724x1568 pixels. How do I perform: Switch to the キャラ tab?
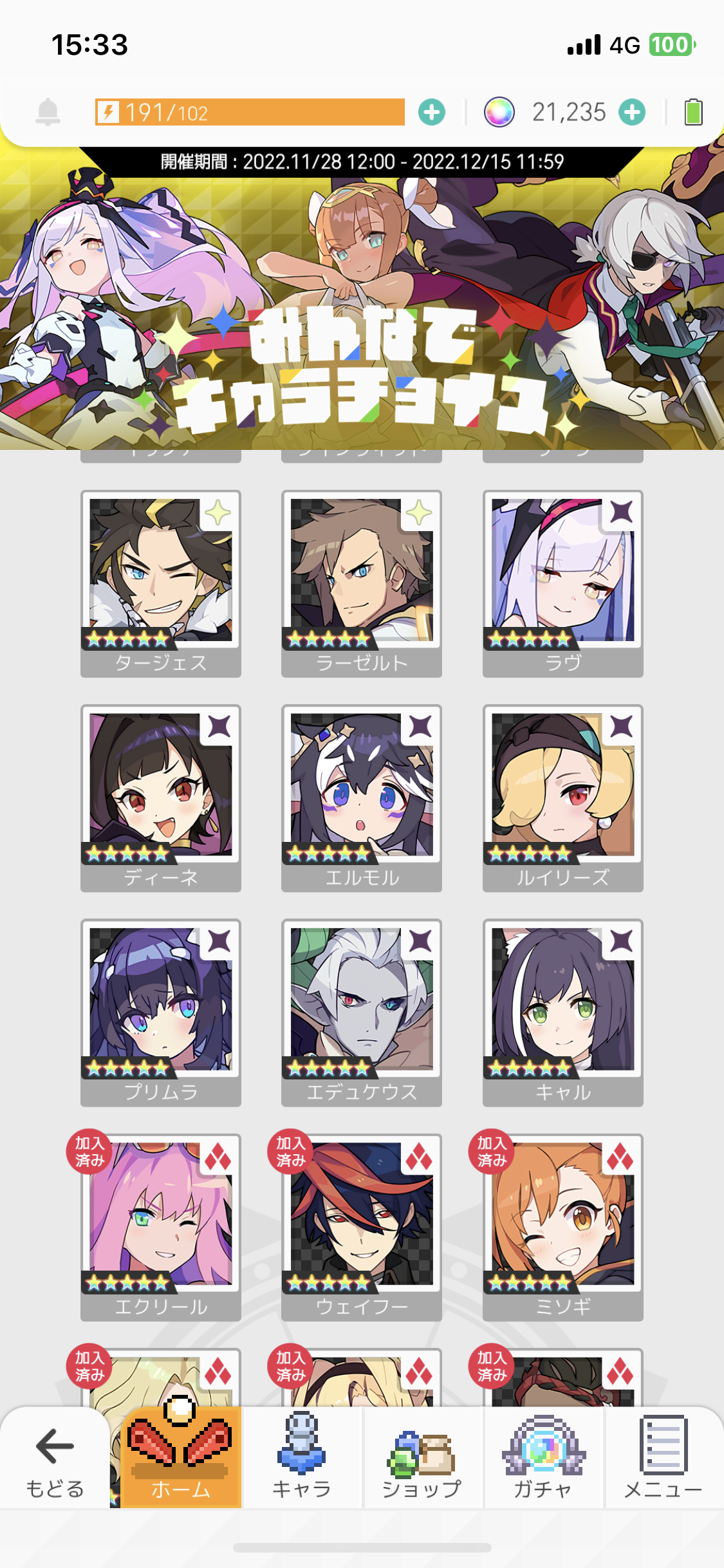coord(301,1458)
